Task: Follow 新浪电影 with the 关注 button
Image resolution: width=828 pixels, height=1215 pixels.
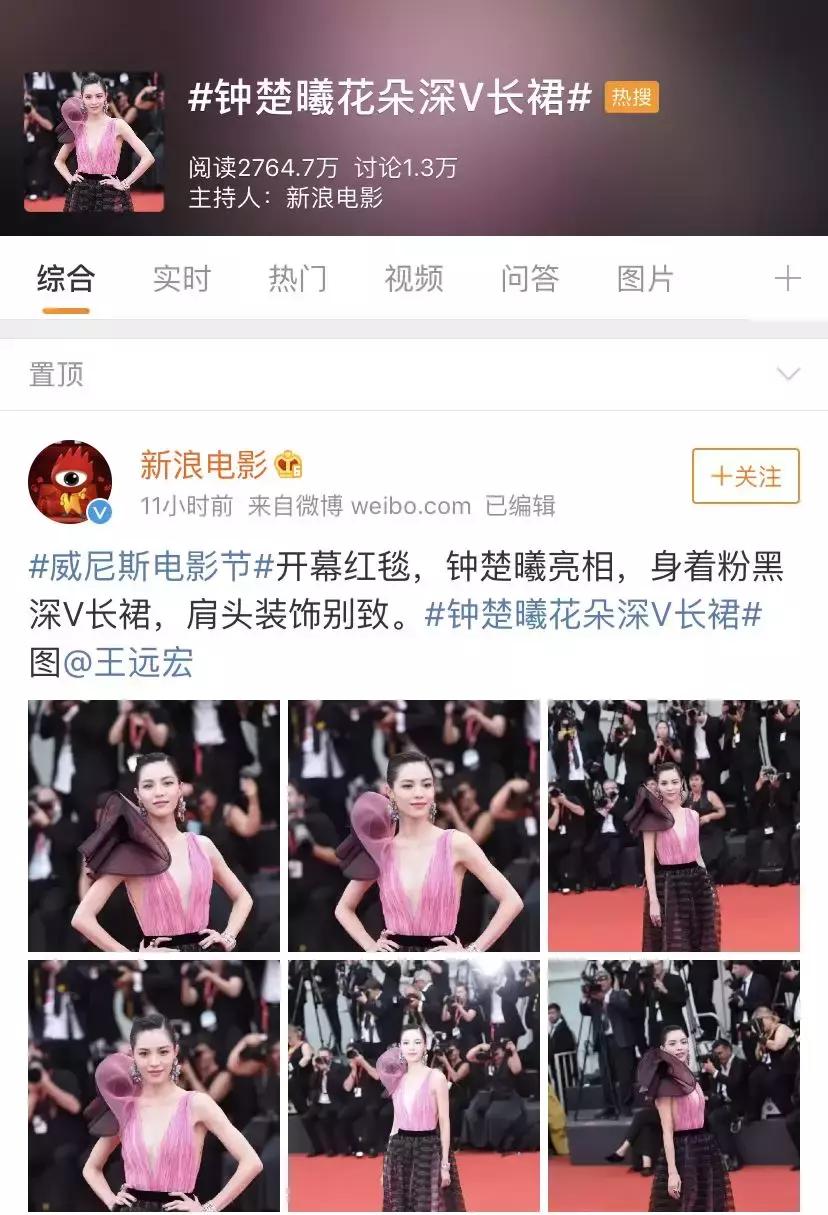Action: click(745, 476)
